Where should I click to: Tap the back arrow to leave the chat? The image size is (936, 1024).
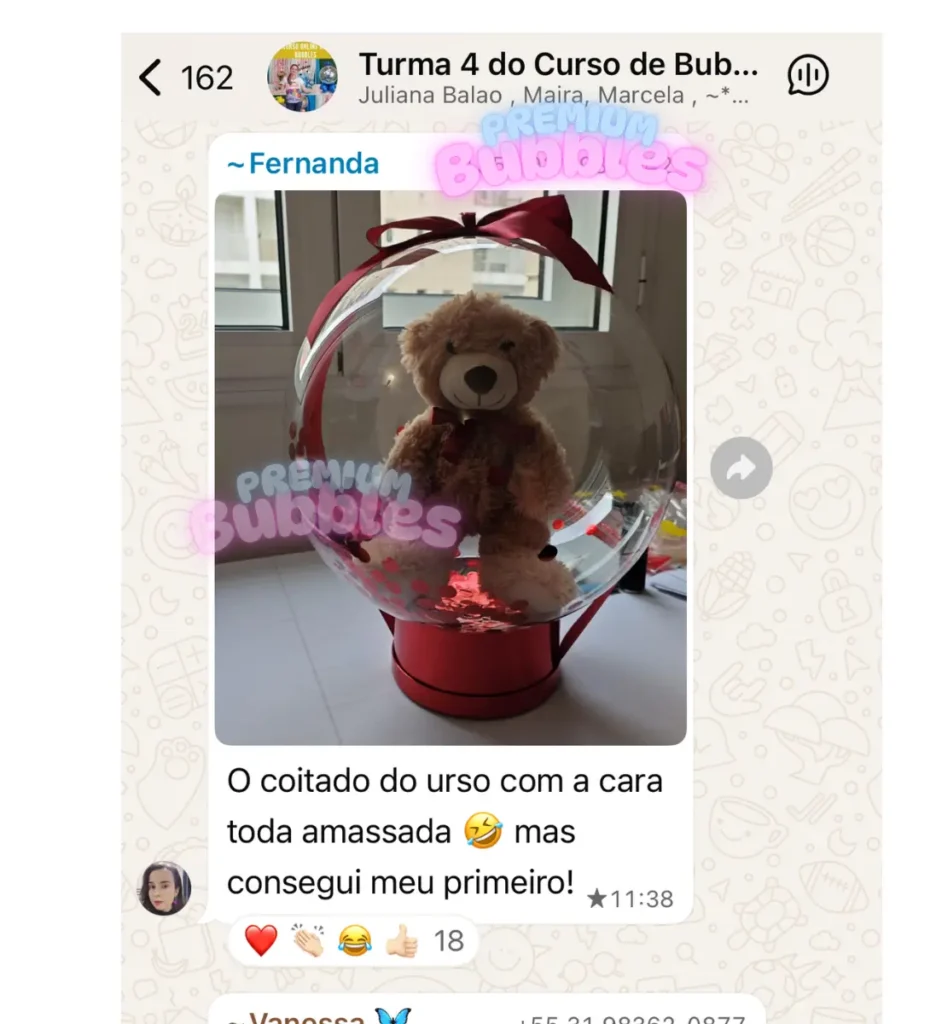pyautogui.click(x=152, y=75)
